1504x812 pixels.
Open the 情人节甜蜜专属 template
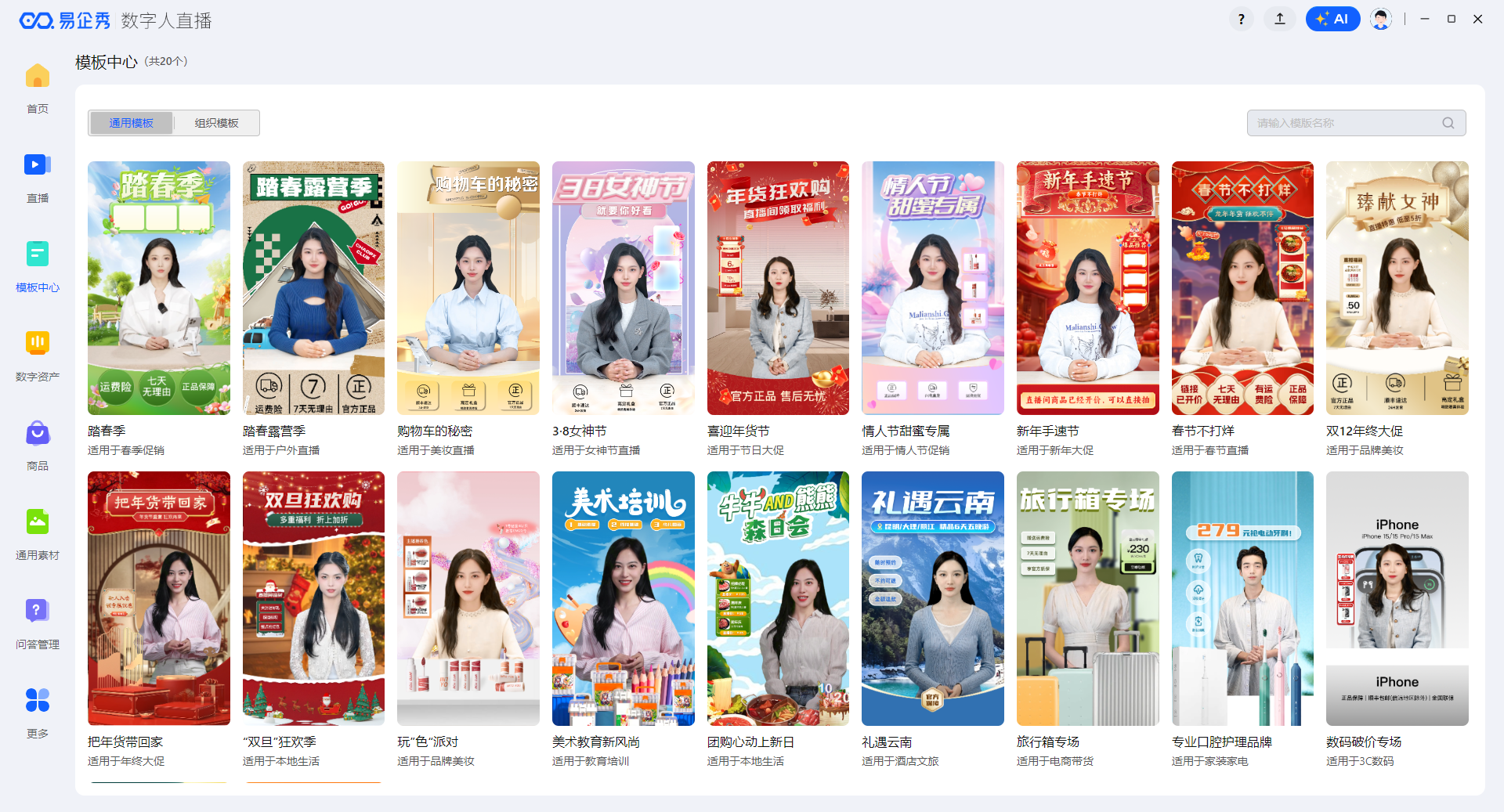pyautogui.click(x=932, y=288)
